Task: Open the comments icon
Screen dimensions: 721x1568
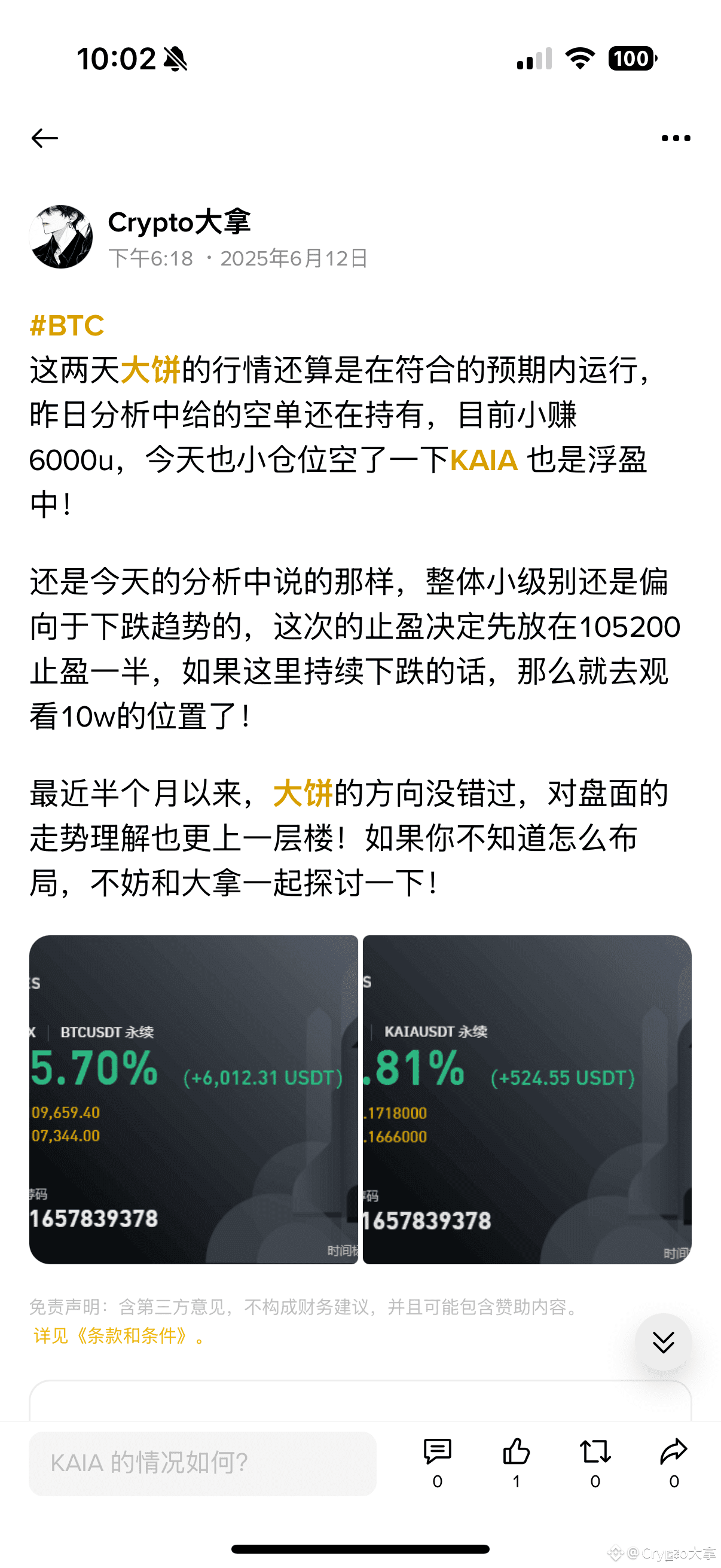Action: pyautogui.click(x=437, y=1453)
